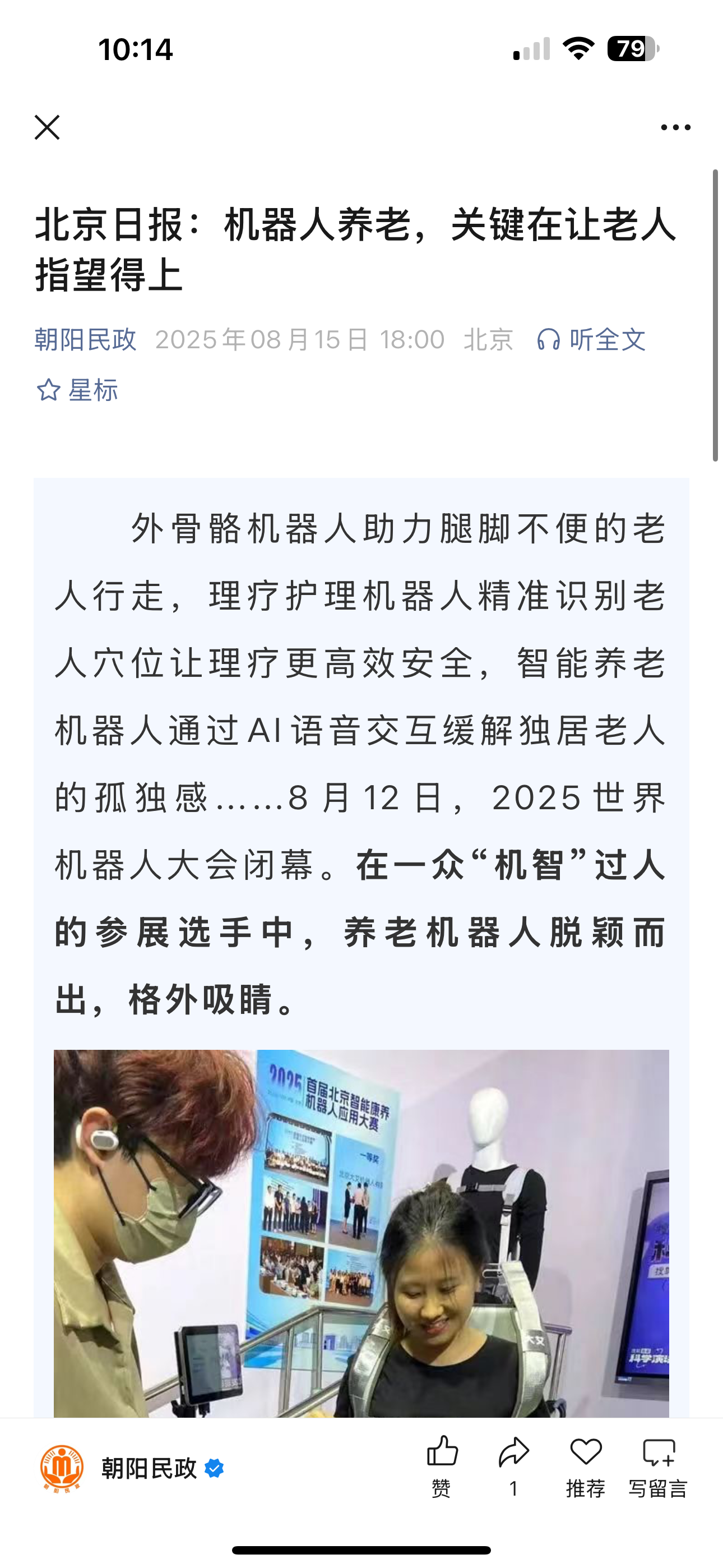Recommend the article with the heart (推荐)
The image size is (723, 1568).
586,1466
